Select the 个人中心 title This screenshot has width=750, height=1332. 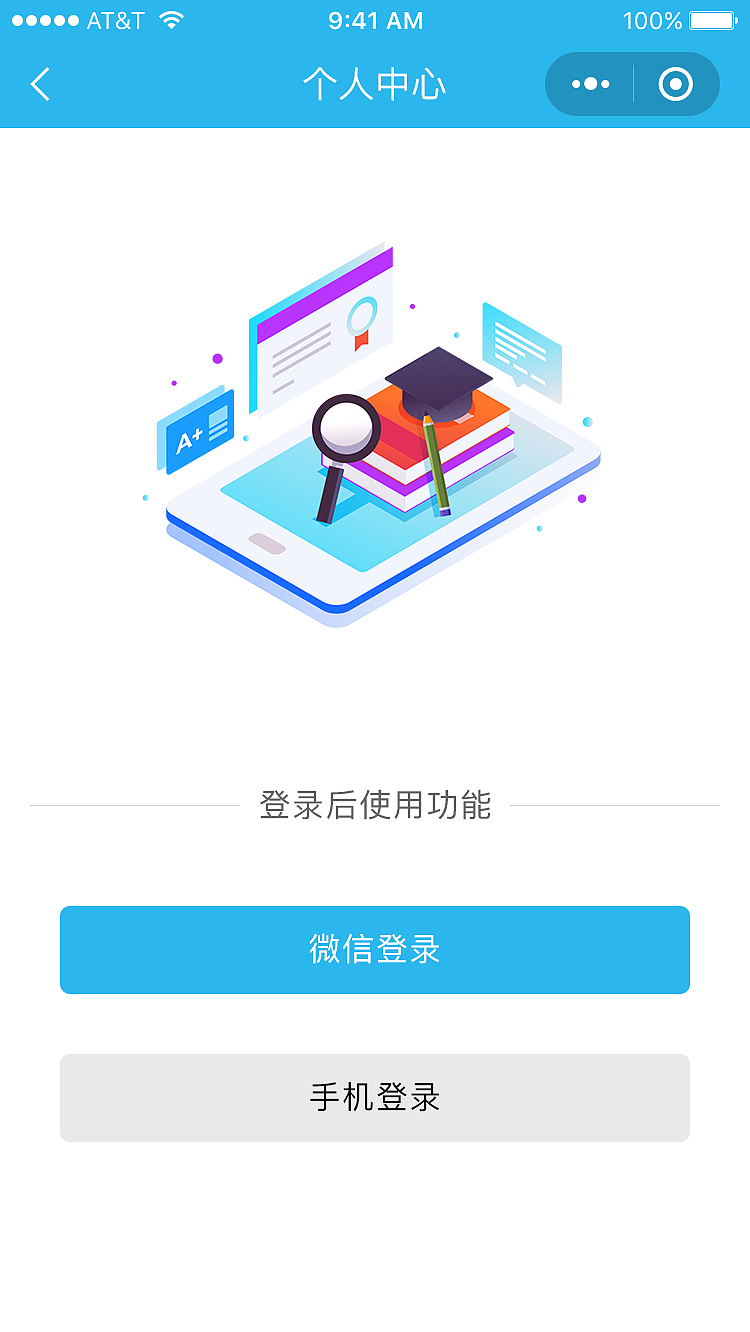(374, 85)
